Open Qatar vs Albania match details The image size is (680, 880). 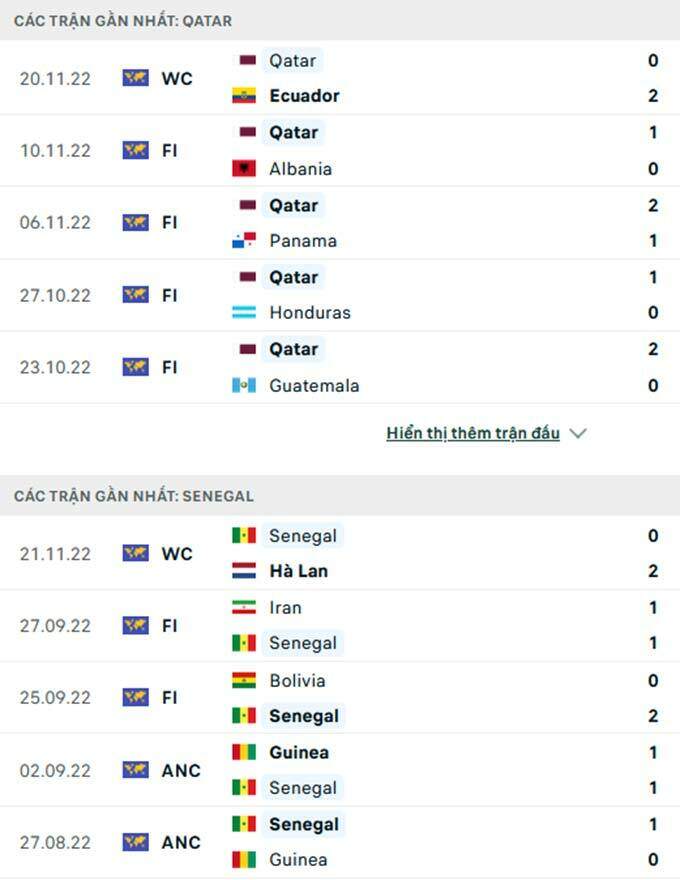pos(340,150)
